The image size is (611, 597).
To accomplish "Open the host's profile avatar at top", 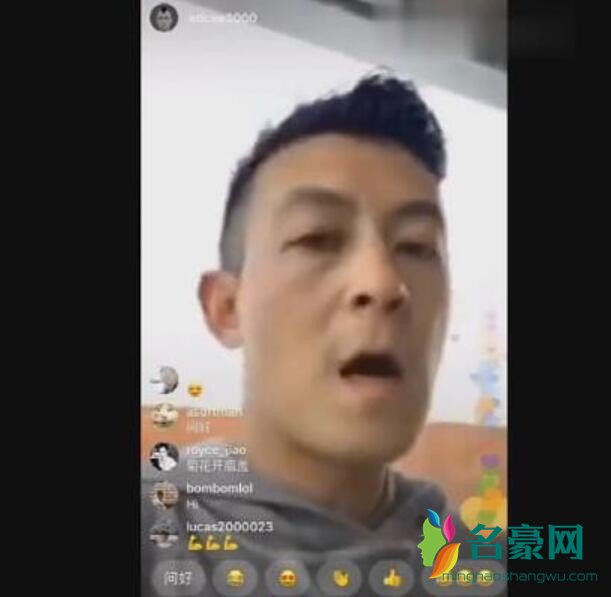I will pyautogui.click(x=163, y=17).
